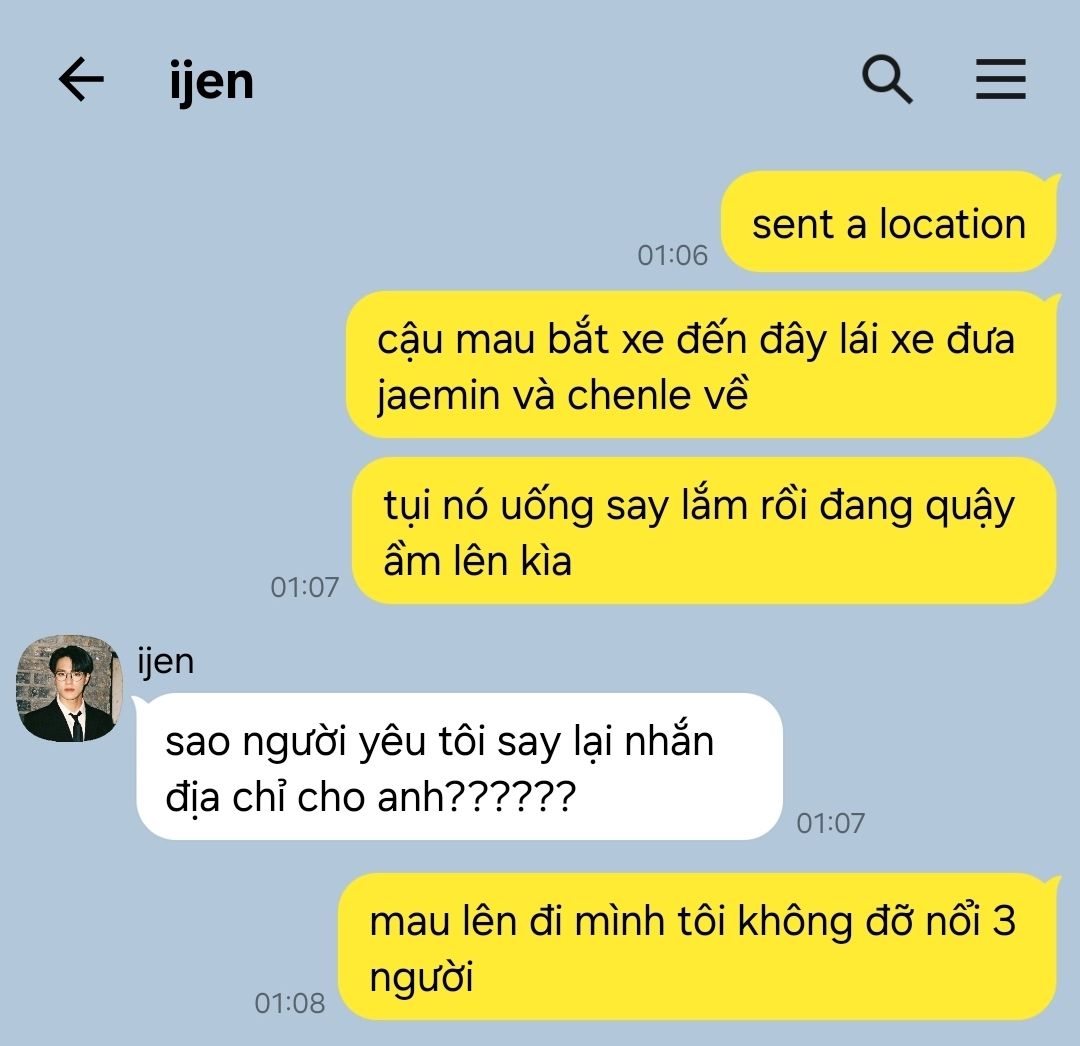
Task: Open the chat hamburger menu
Action: 1001,79
